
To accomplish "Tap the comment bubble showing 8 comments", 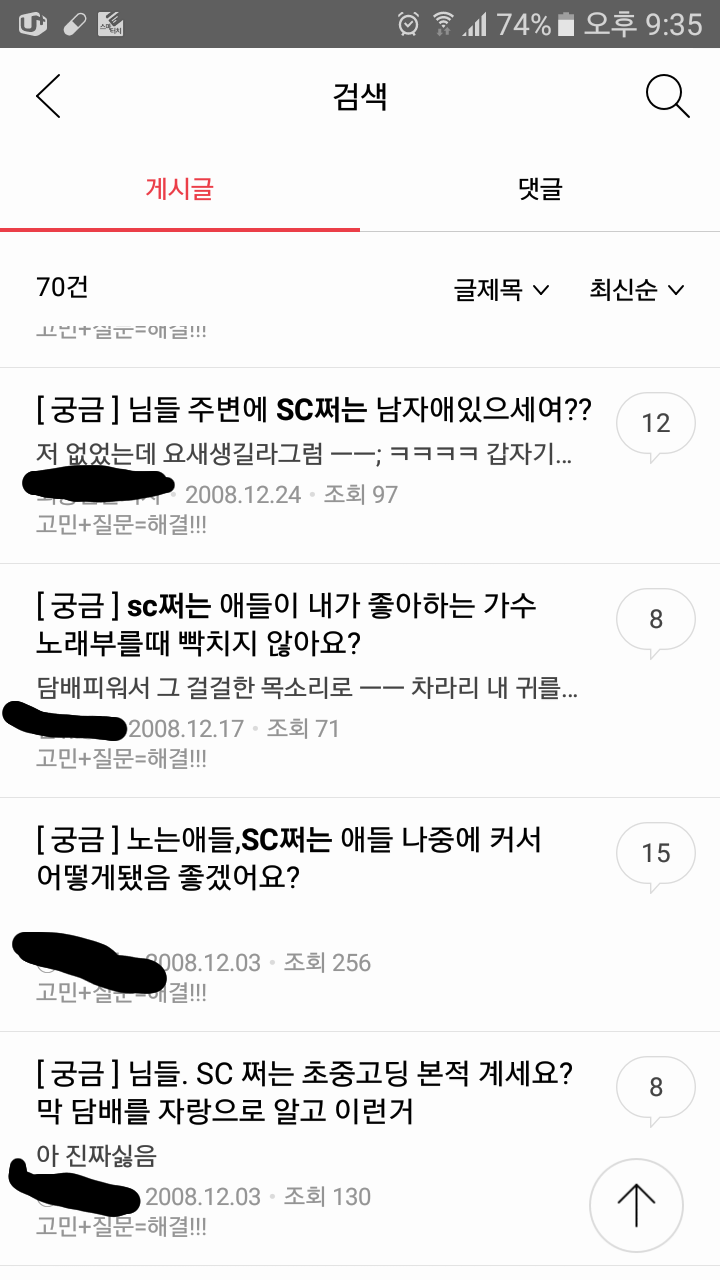I will click(x=656, y=619).
